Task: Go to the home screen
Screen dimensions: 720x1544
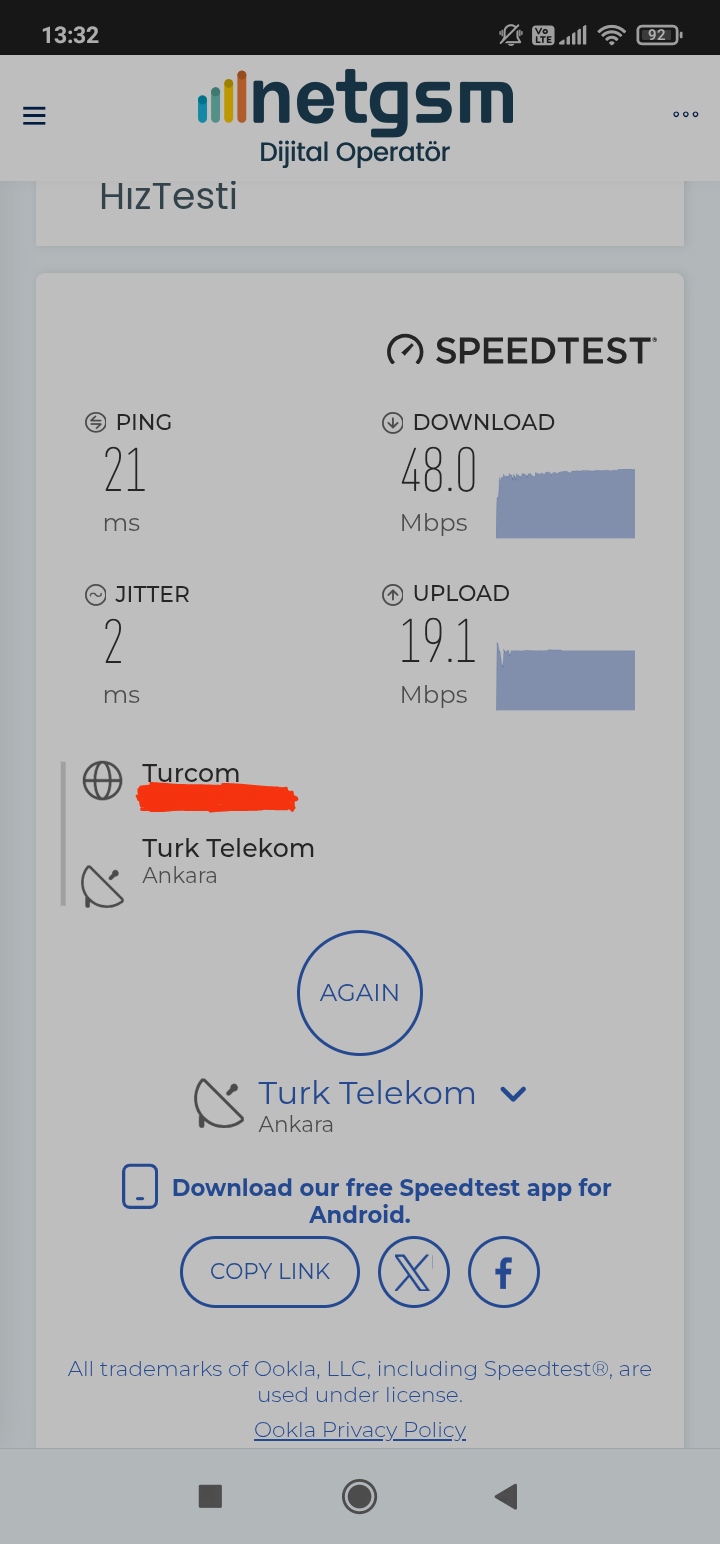Action: [x=359, y=1496]
